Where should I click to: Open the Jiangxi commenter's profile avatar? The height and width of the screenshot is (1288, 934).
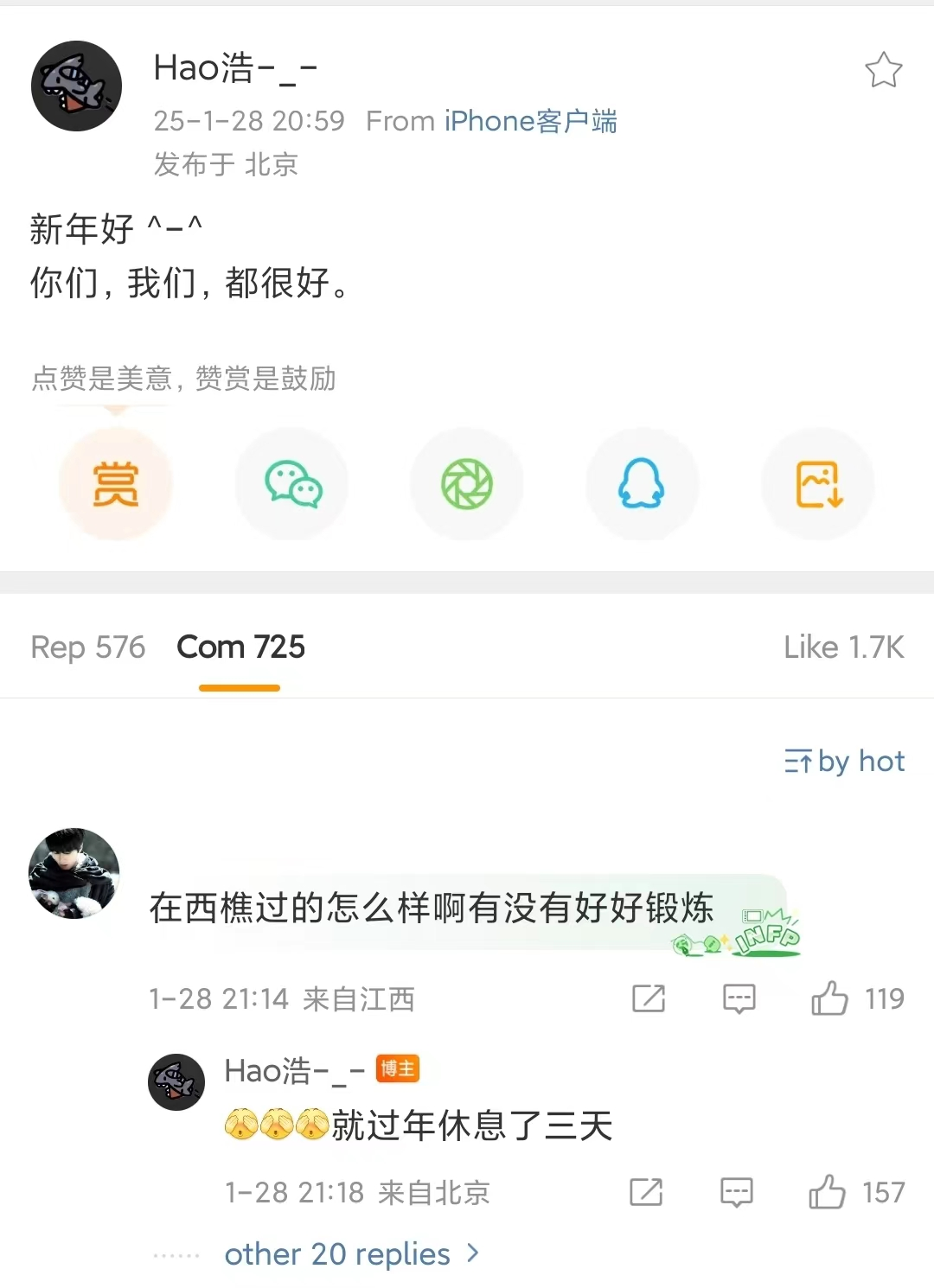click(x=74, y=873)
